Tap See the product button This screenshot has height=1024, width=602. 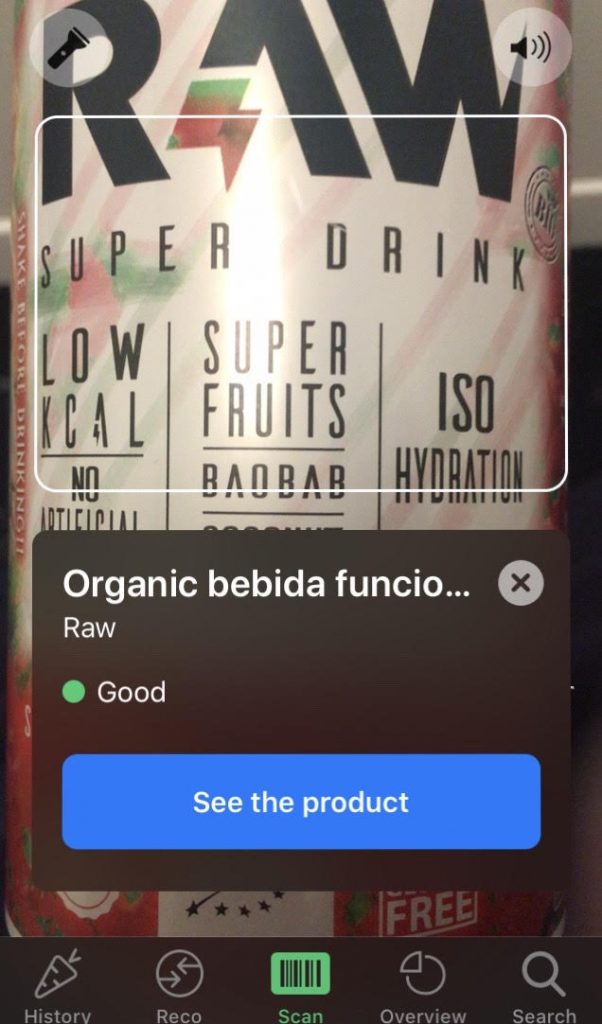point(301,802)
